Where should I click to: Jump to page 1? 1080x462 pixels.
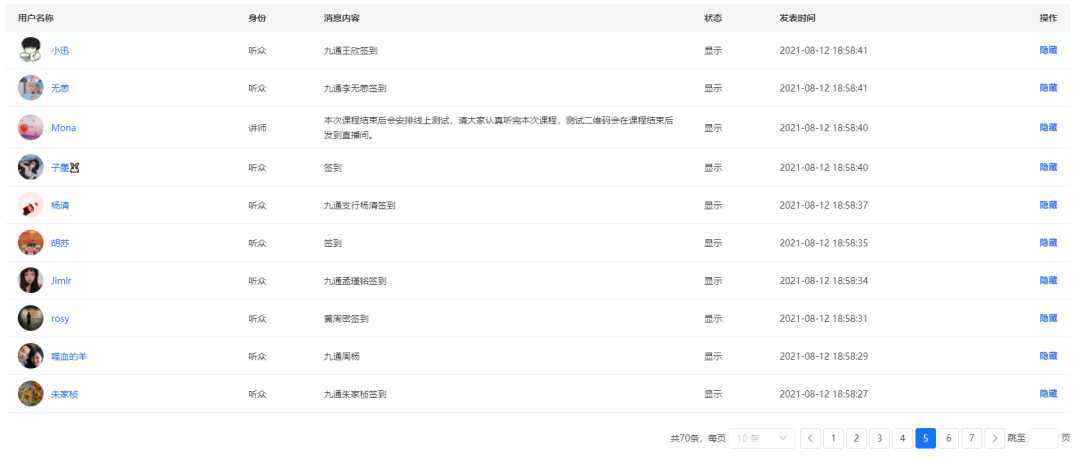click(833, 438)
